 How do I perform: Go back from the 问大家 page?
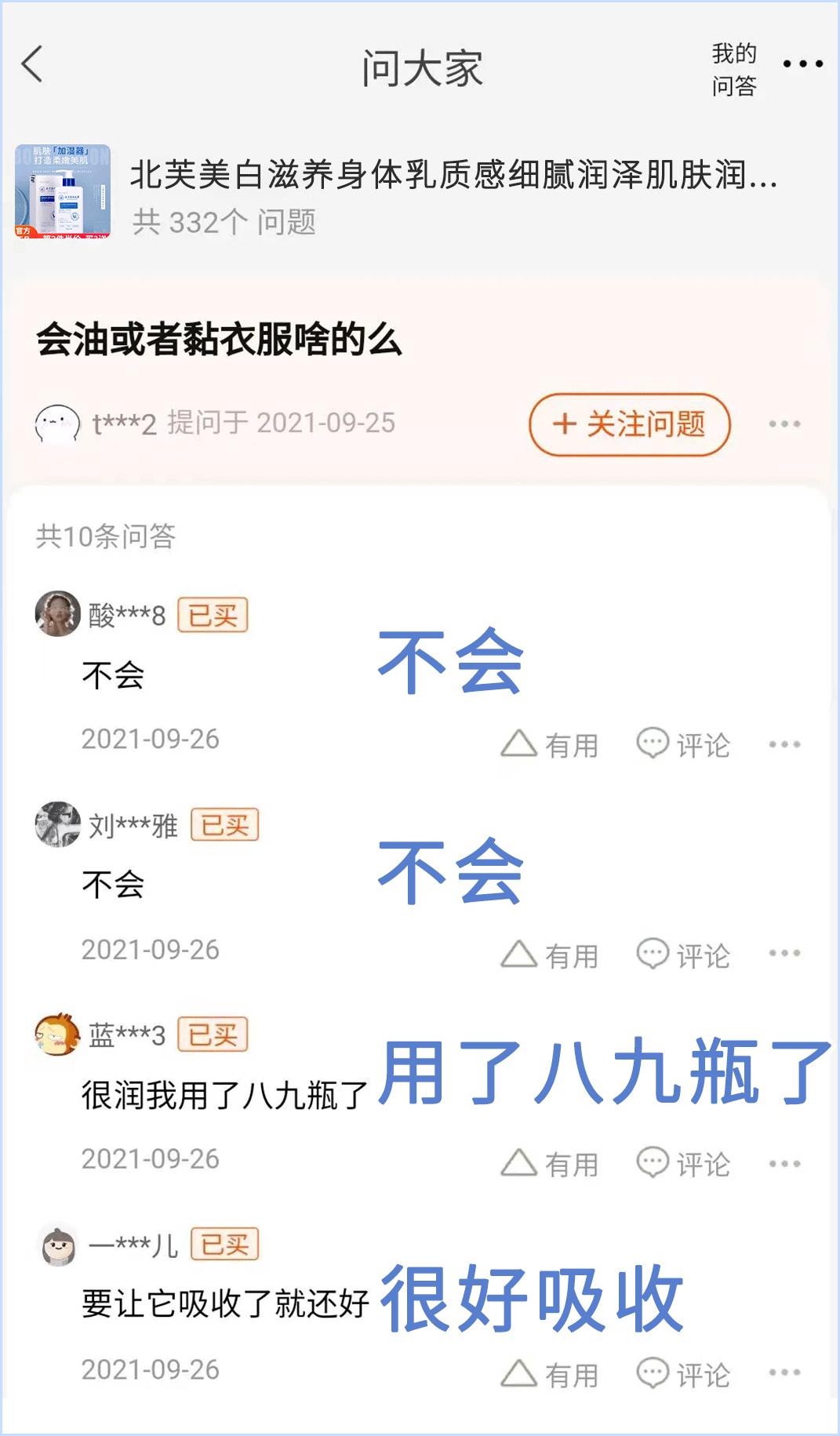coord(32,64)
